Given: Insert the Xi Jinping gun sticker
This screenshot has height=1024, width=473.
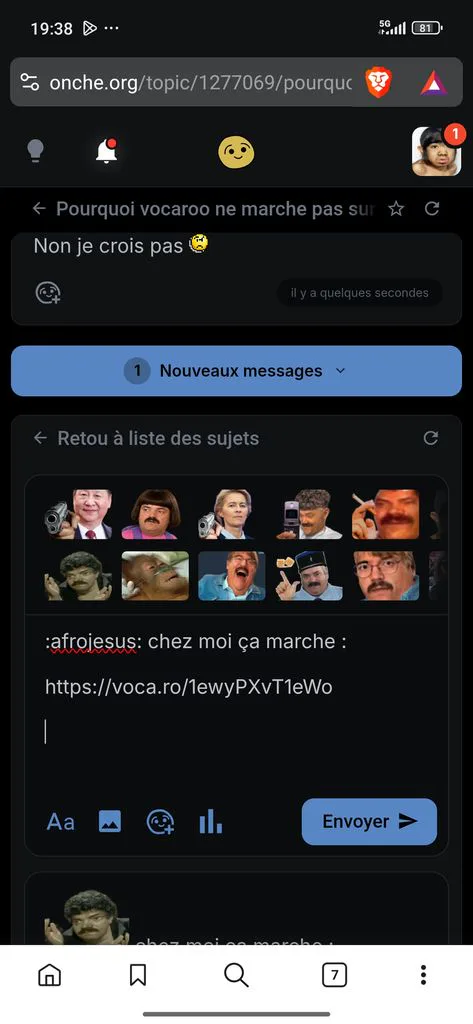Looking at the screenshot, I should coord(78,514).
